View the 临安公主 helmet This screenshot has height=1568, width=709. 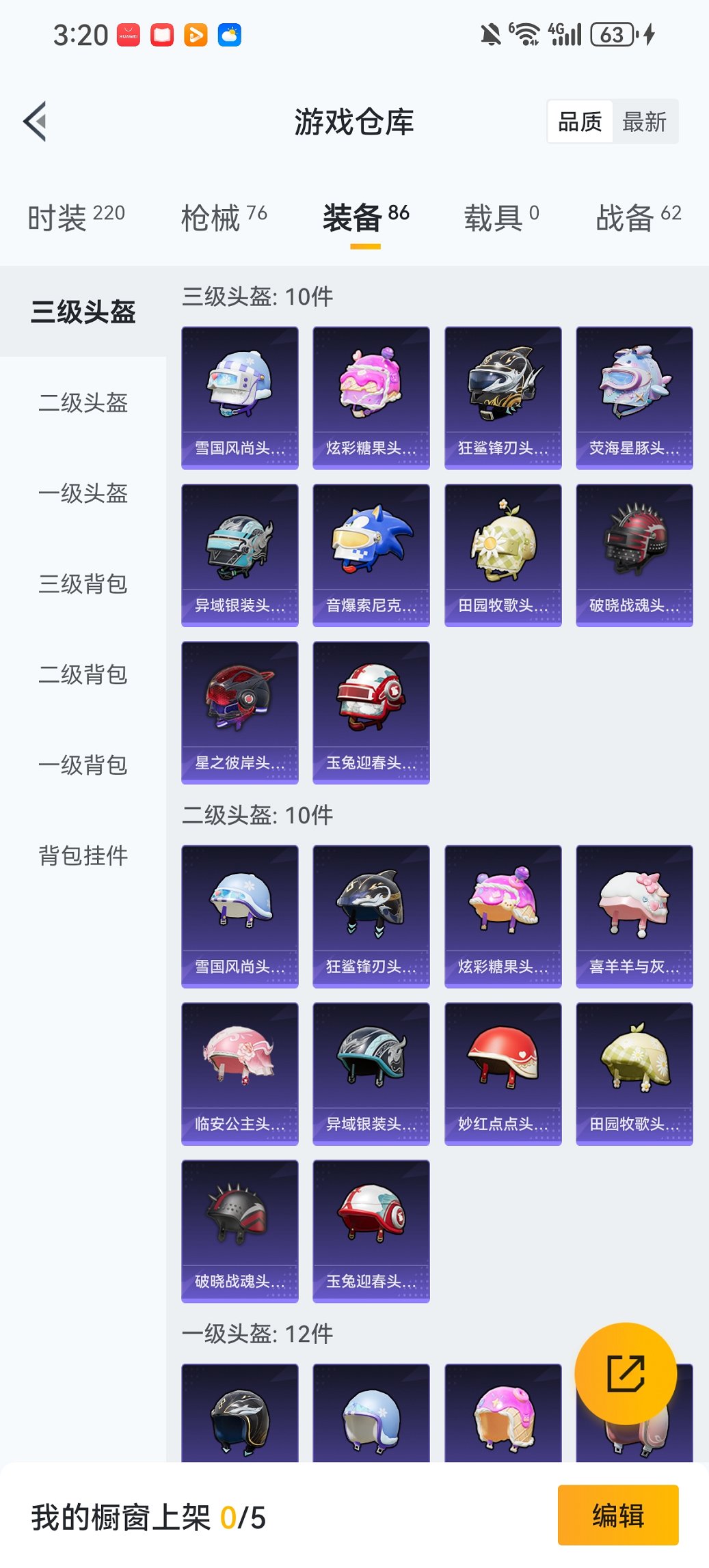click(x=240, y=1073)
